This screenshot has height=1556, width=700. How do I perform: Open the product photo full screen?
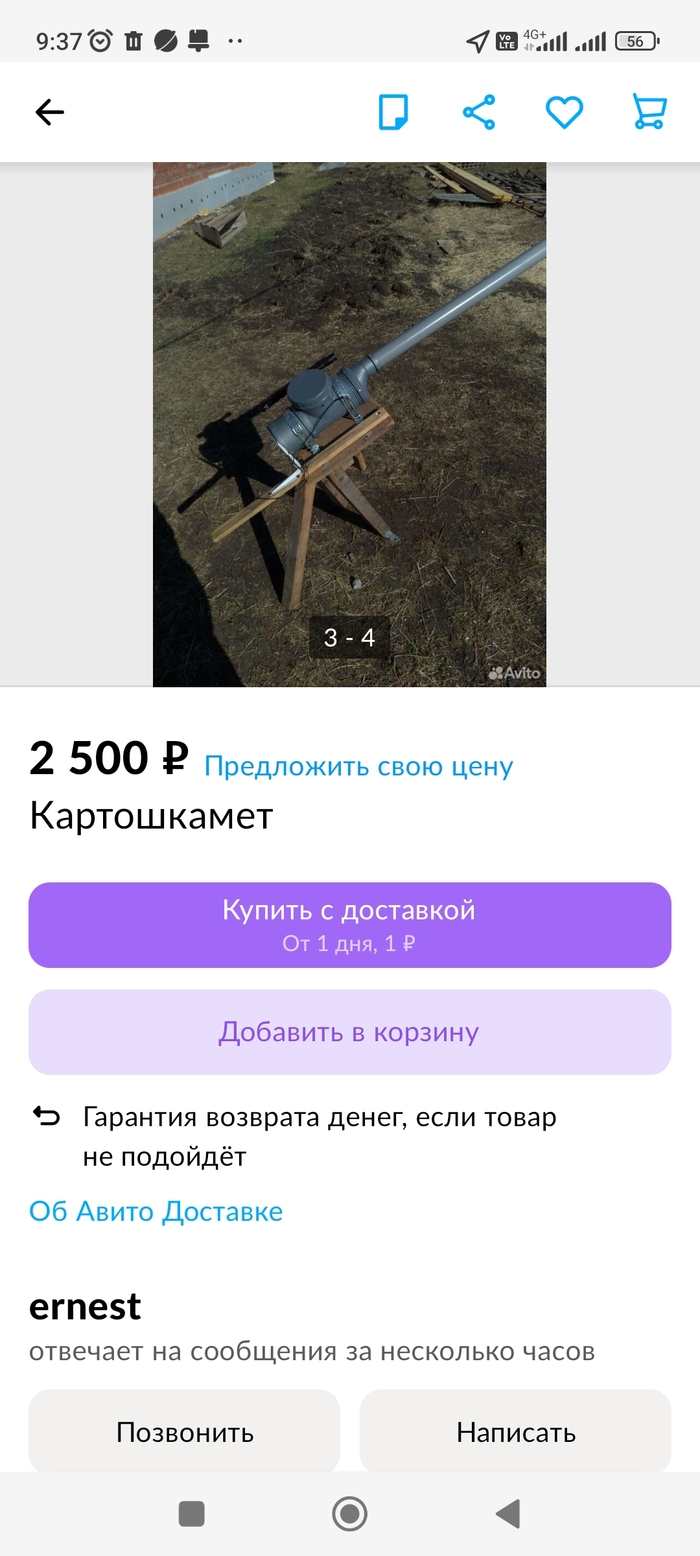(x=349, y=424)
